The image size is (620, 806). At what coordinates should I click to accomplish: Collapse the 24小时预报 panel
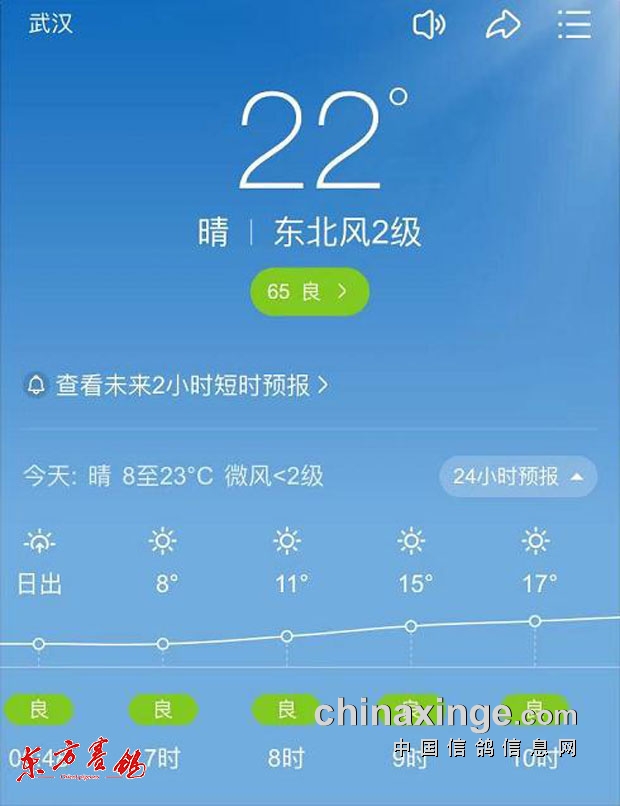(517, 476)
